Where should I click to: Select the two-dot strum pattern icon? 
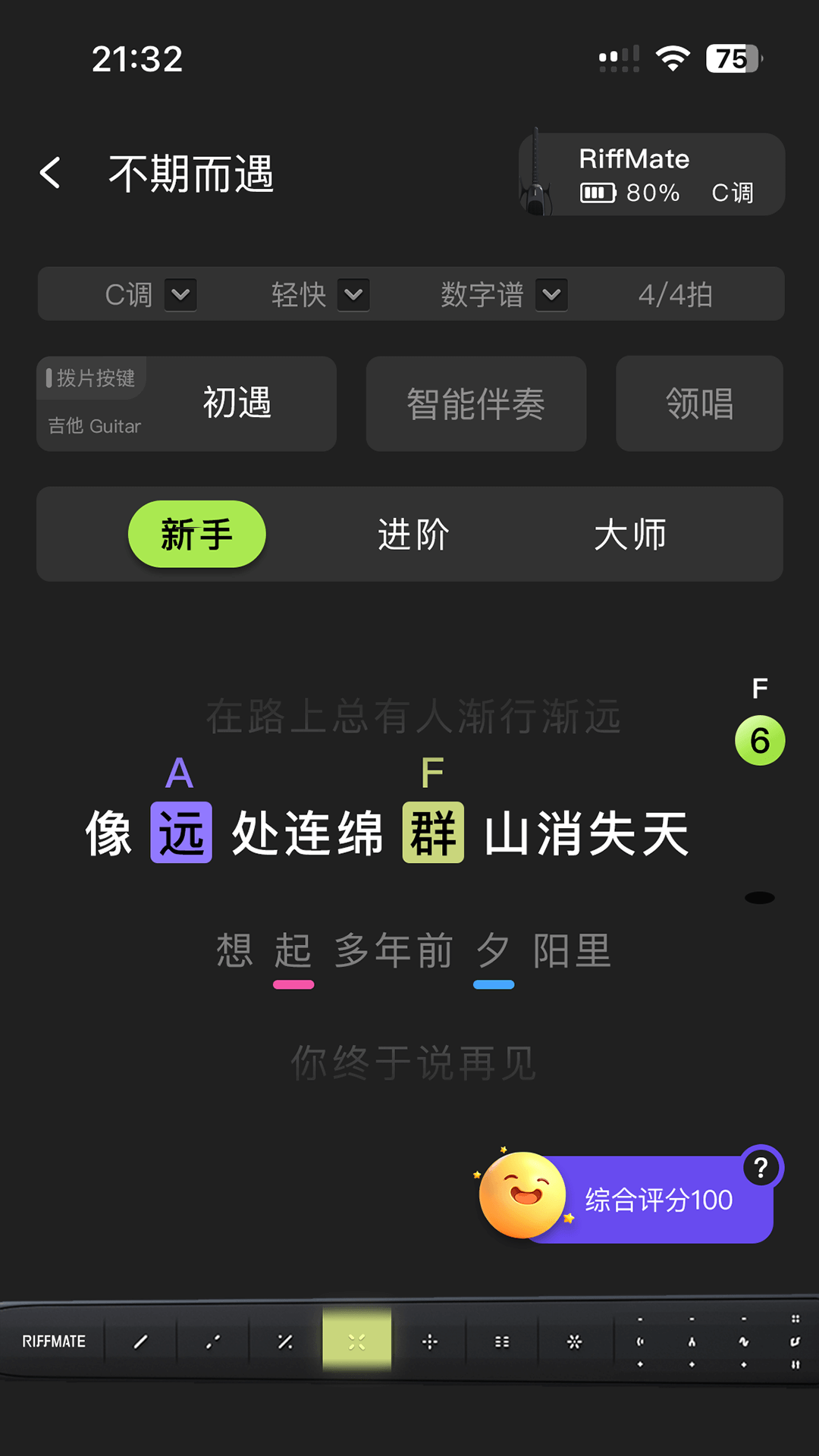[212, 1341]
